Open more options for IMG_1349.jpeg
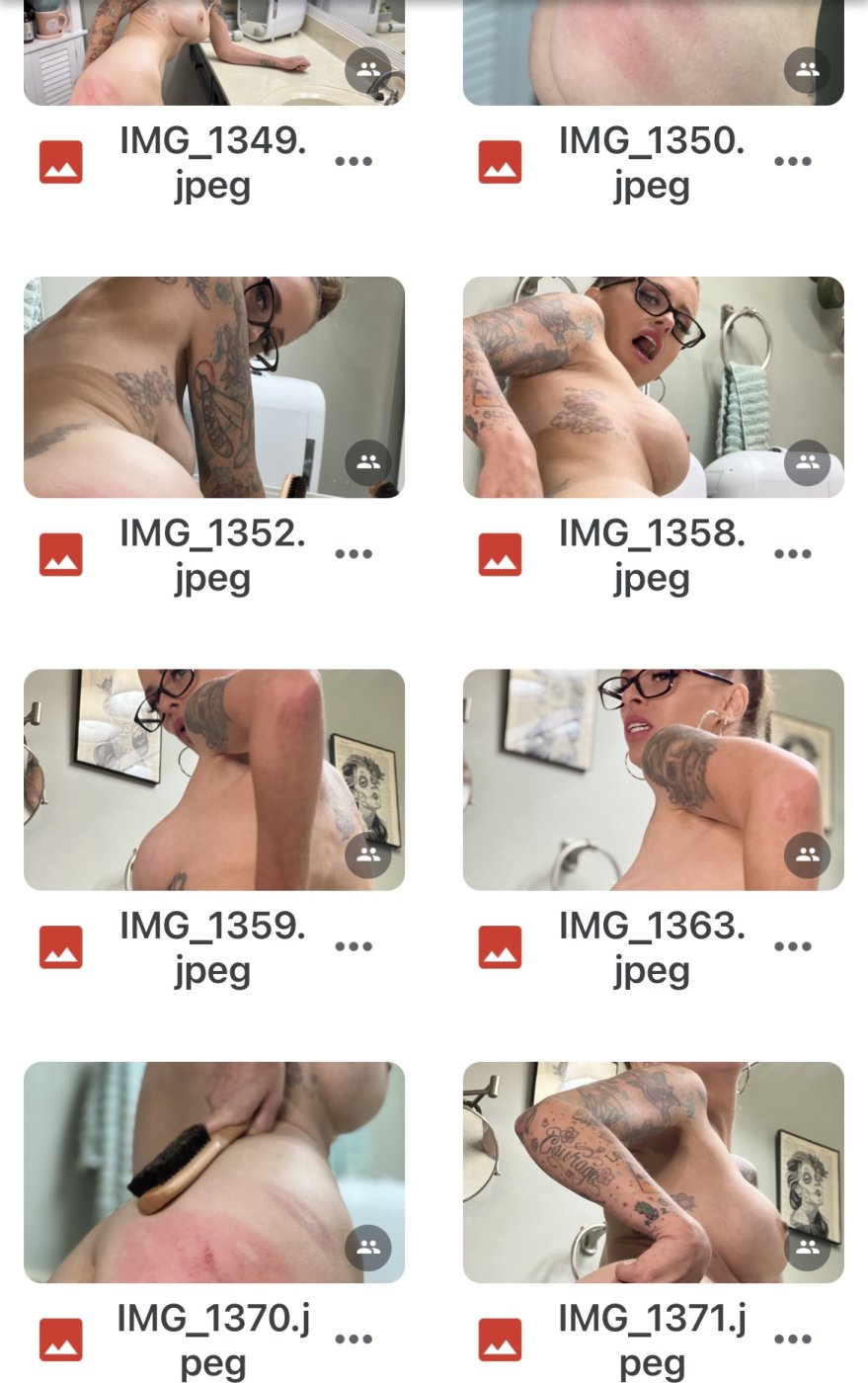Image resolution: width=868 pixels, height=1383 pixels. [x=354, y=161]
